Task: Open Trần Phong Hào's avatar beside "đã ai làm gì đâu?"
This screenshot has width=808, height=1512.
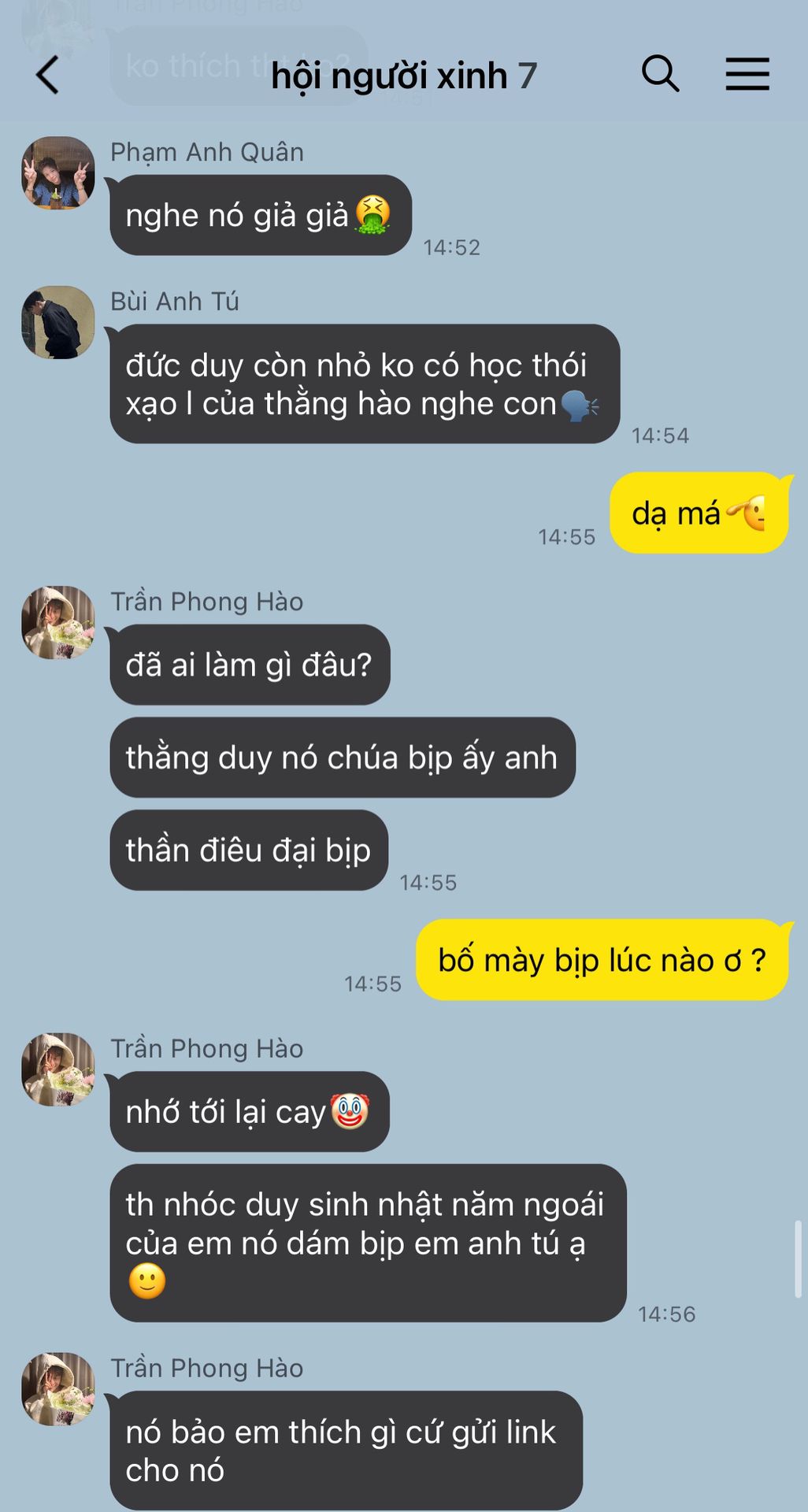Action: pyautogui.click(x=57, y=622)
